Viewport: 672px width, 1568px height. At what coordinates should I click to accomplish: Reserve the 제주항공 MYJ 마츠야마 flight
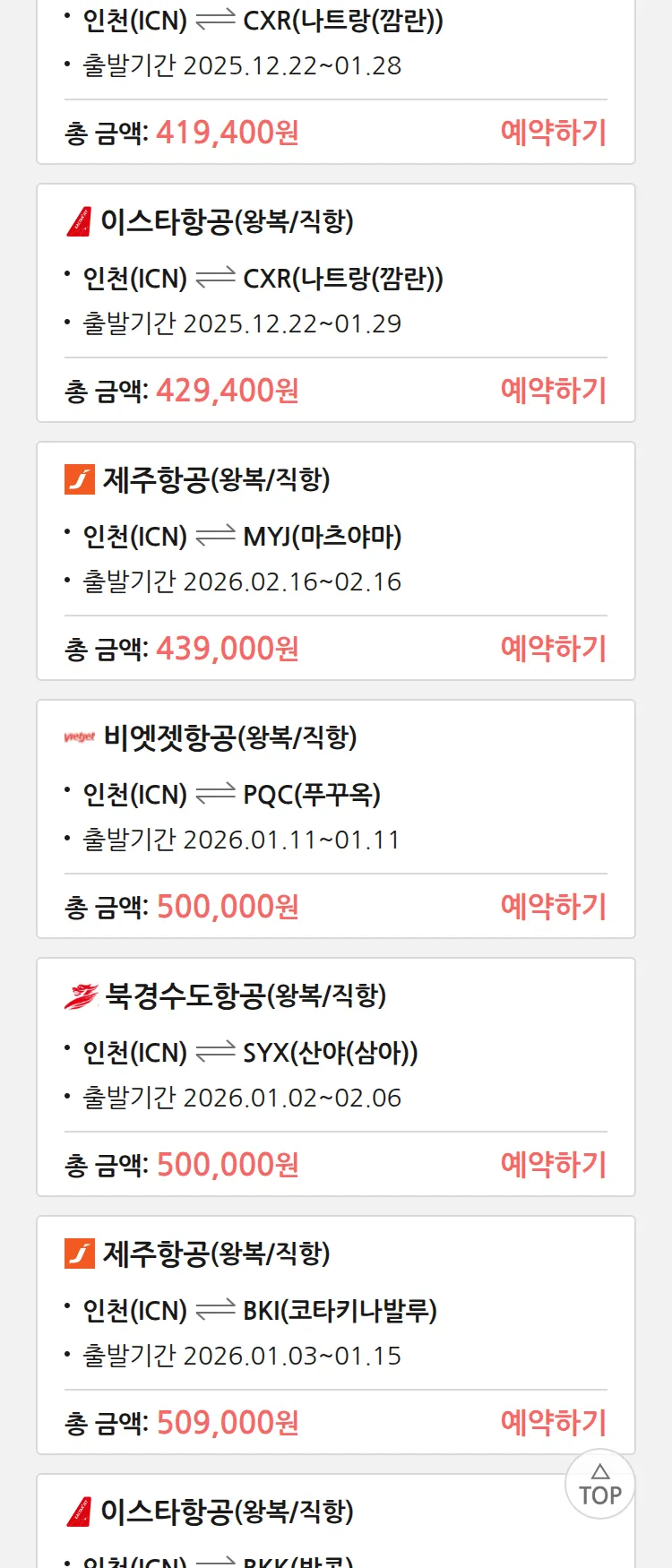tap(553, 649)
